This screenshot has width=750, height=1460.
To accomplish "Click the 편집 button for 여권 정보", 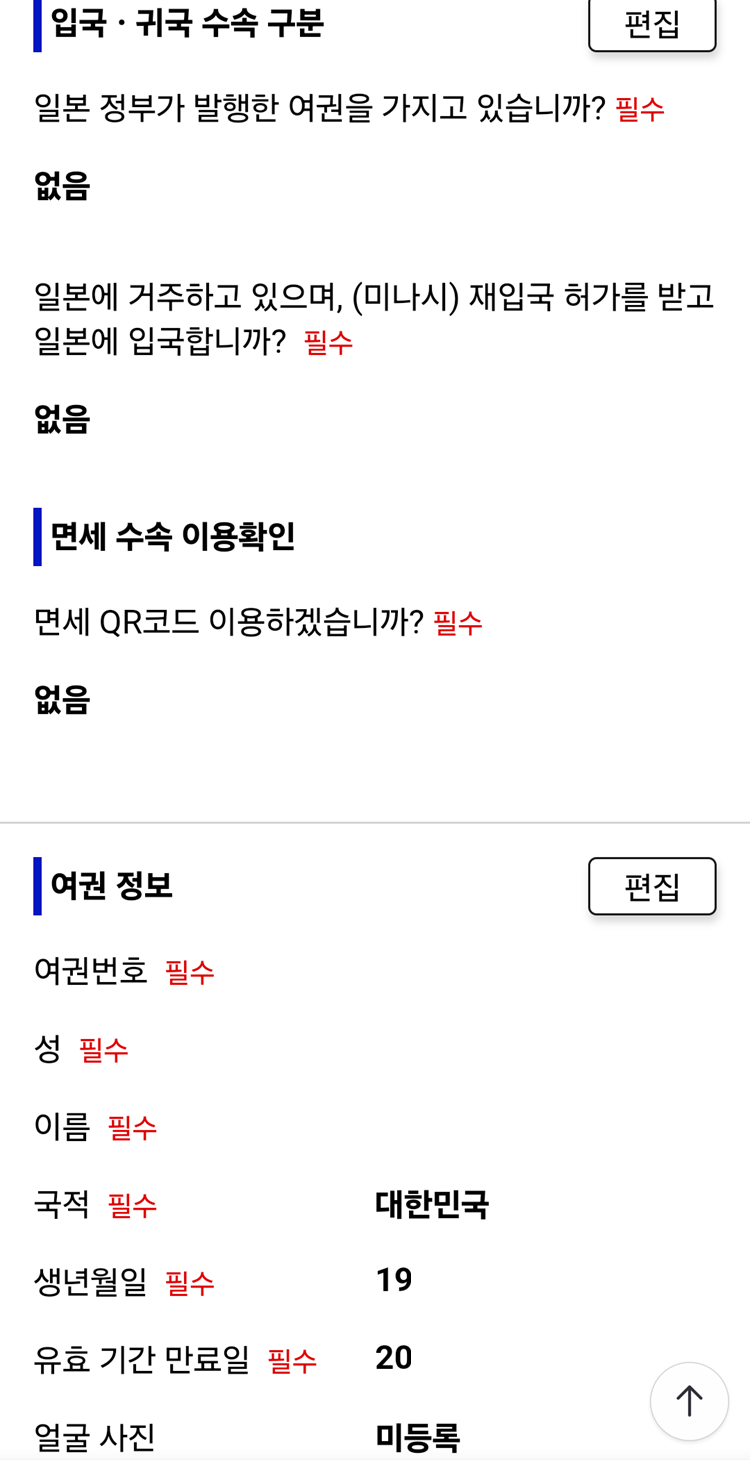I will point(652,886).
